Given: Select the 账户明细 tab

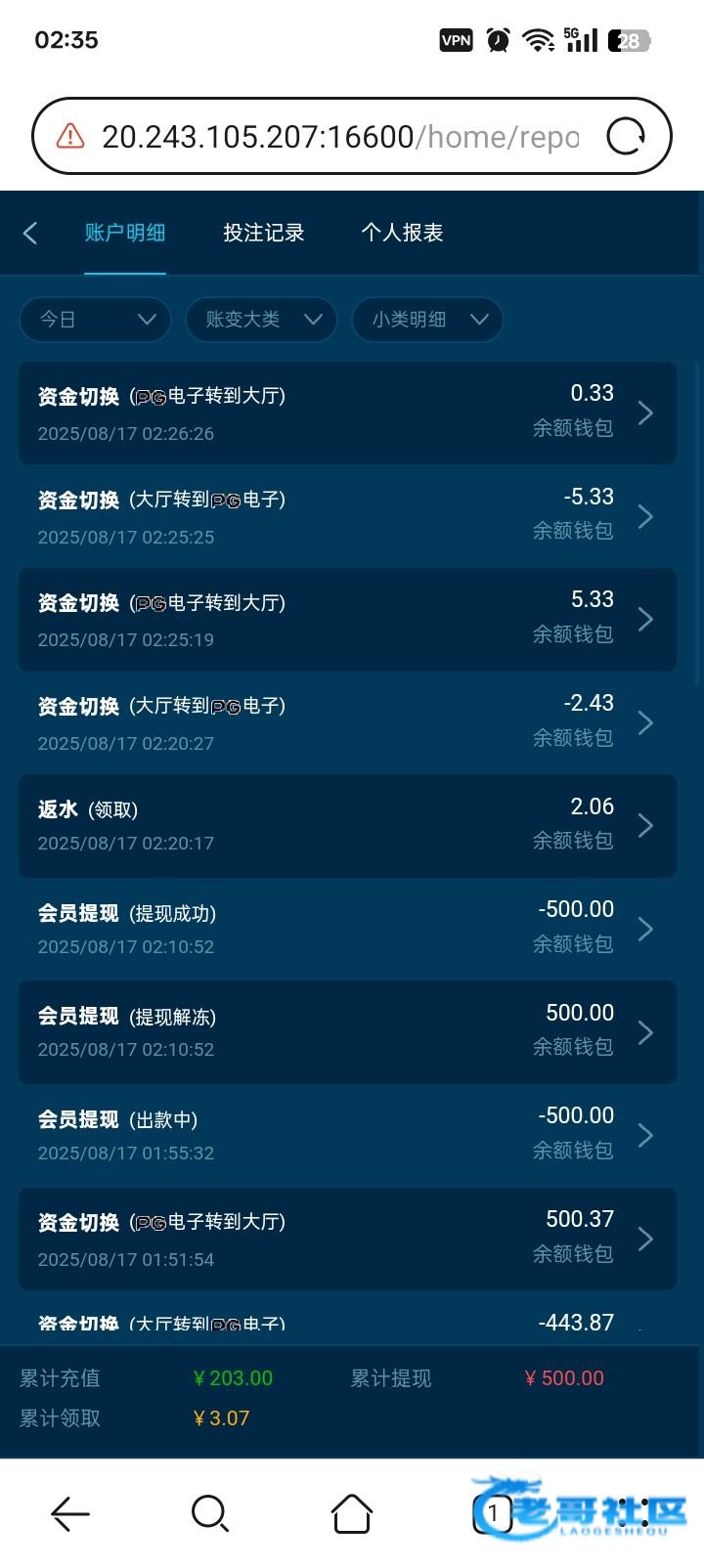Looking at the screenshot, I should click(x=125, y=233).
